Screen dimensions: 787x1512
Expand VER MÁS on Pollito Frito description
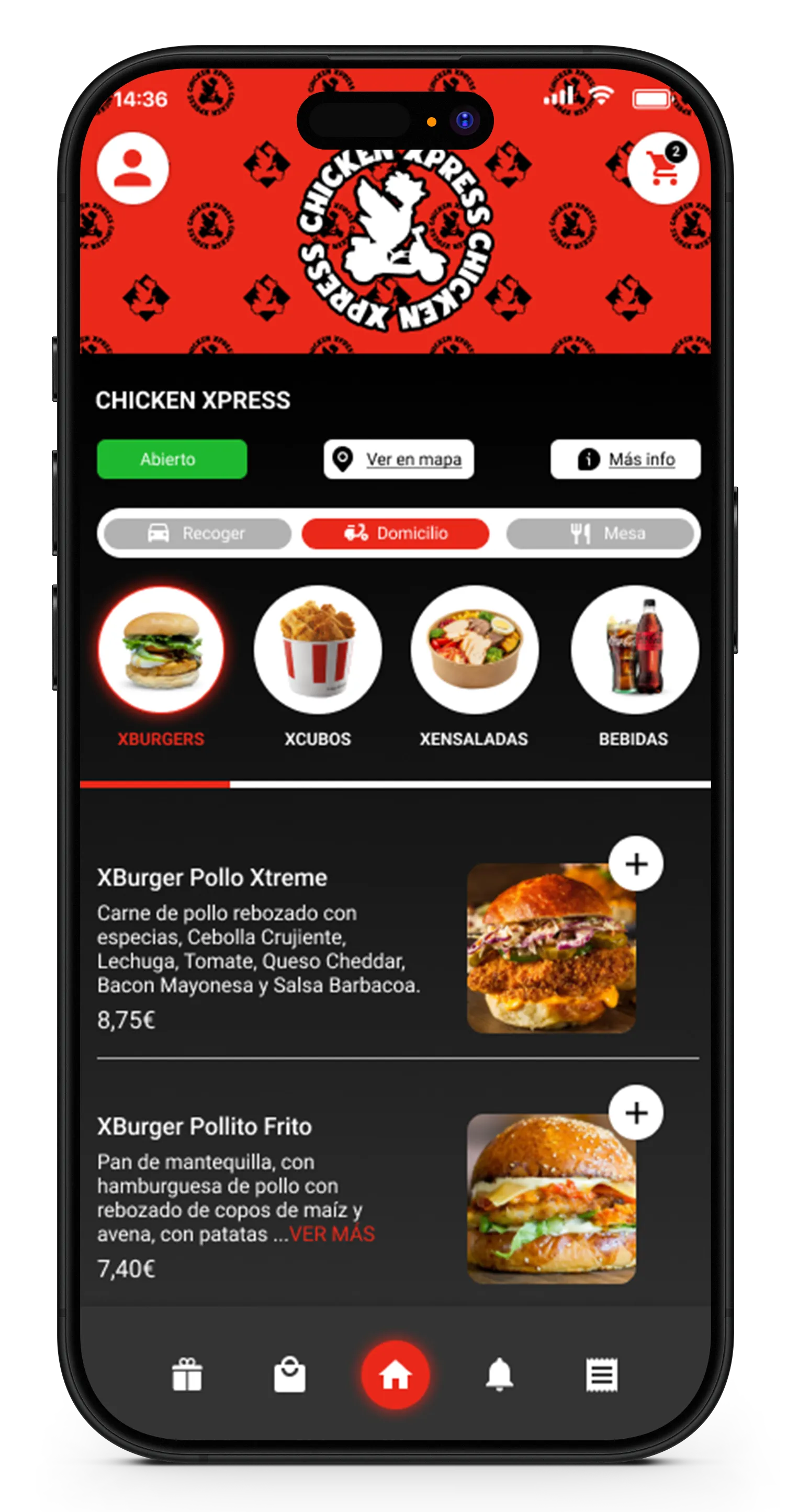coord(332,1234)
